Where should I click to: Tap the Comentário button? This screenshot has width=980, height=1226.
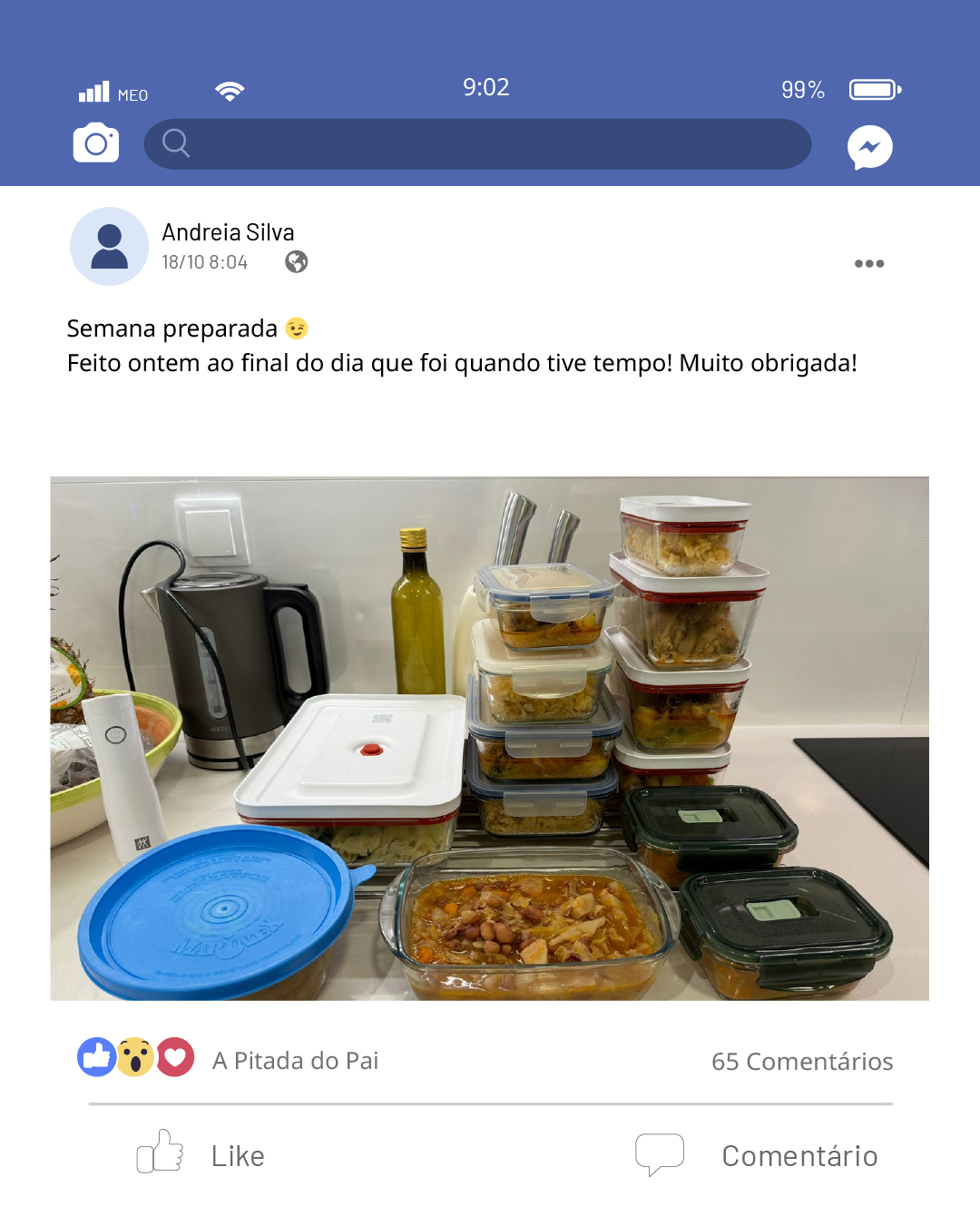(758, 1154)
